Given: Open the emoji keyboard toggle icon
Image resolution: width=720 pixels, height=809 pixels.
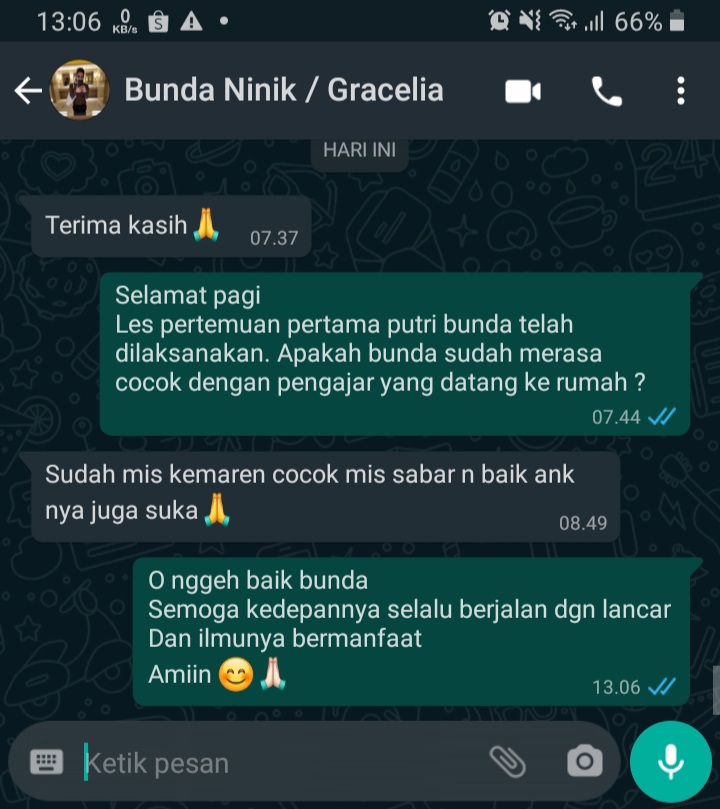Looking at the screenshot, I should 47,762.
